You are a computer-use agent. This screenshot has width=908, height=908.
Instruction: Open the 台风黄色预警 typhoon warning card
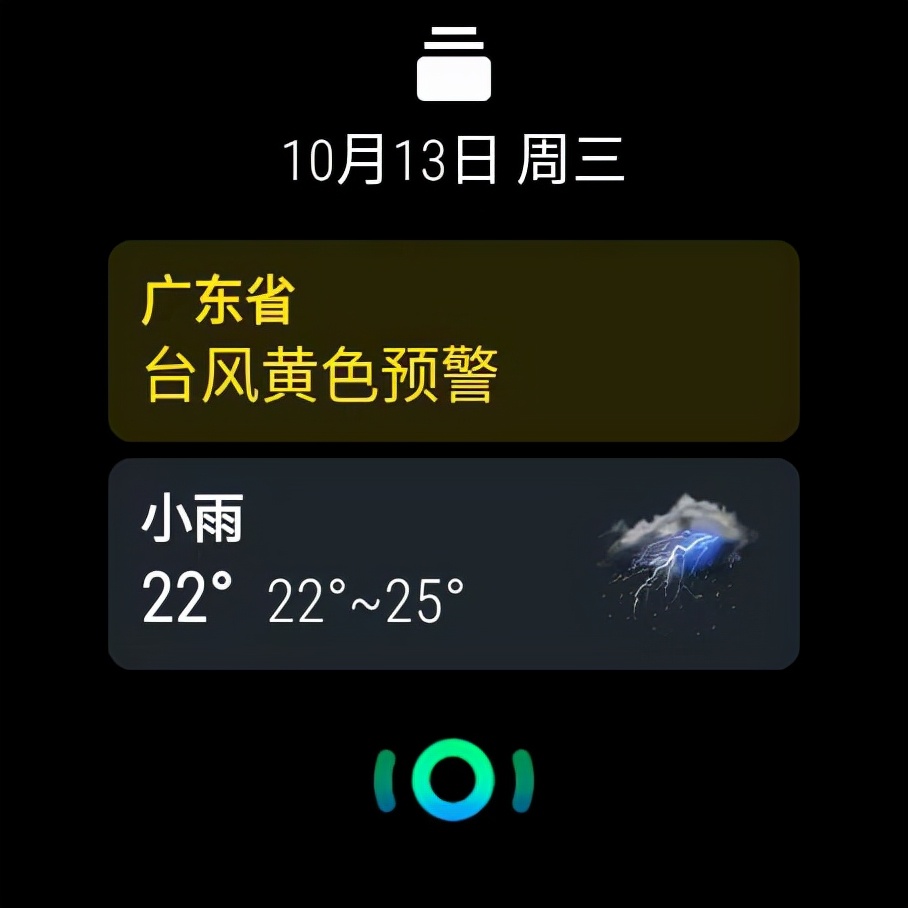click(453, 341)
